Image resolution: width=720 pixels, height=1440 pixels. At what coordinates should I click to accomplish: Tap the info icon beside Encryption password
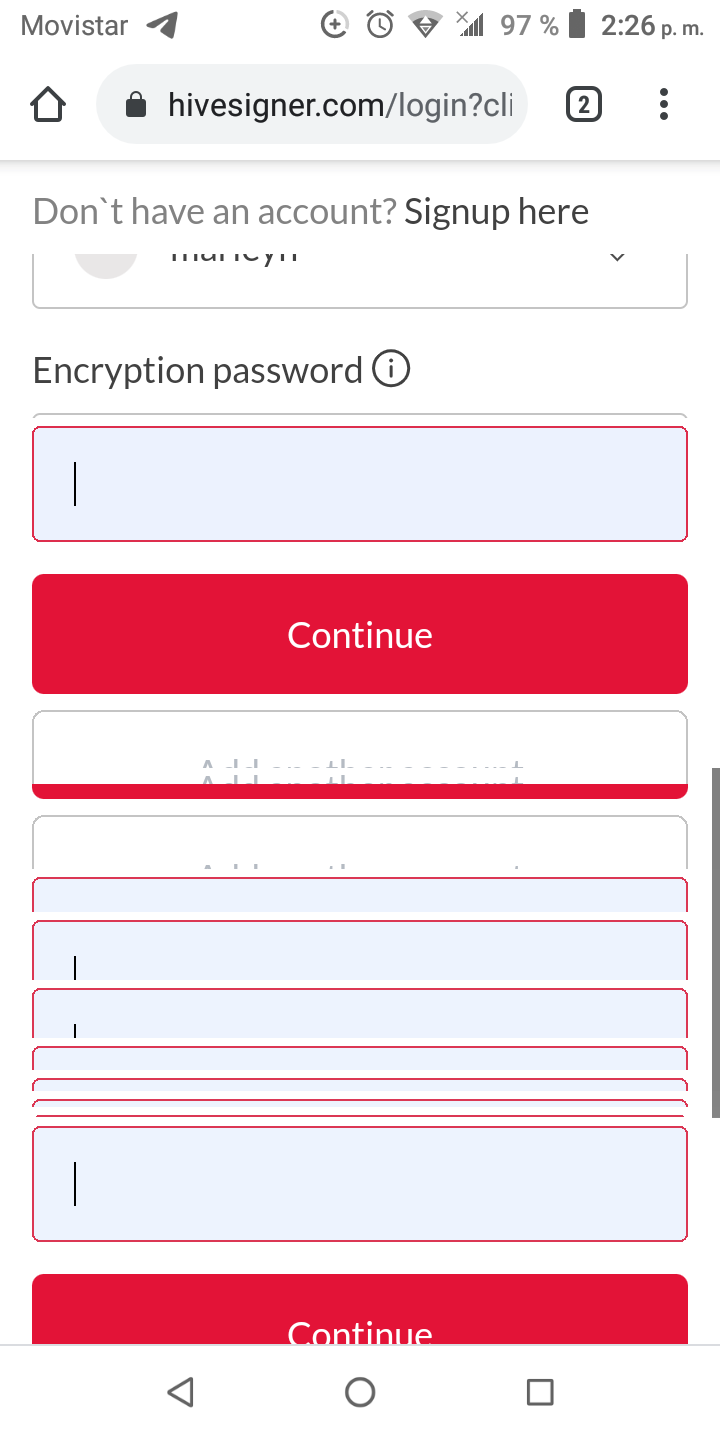click(x=391, y=370)
